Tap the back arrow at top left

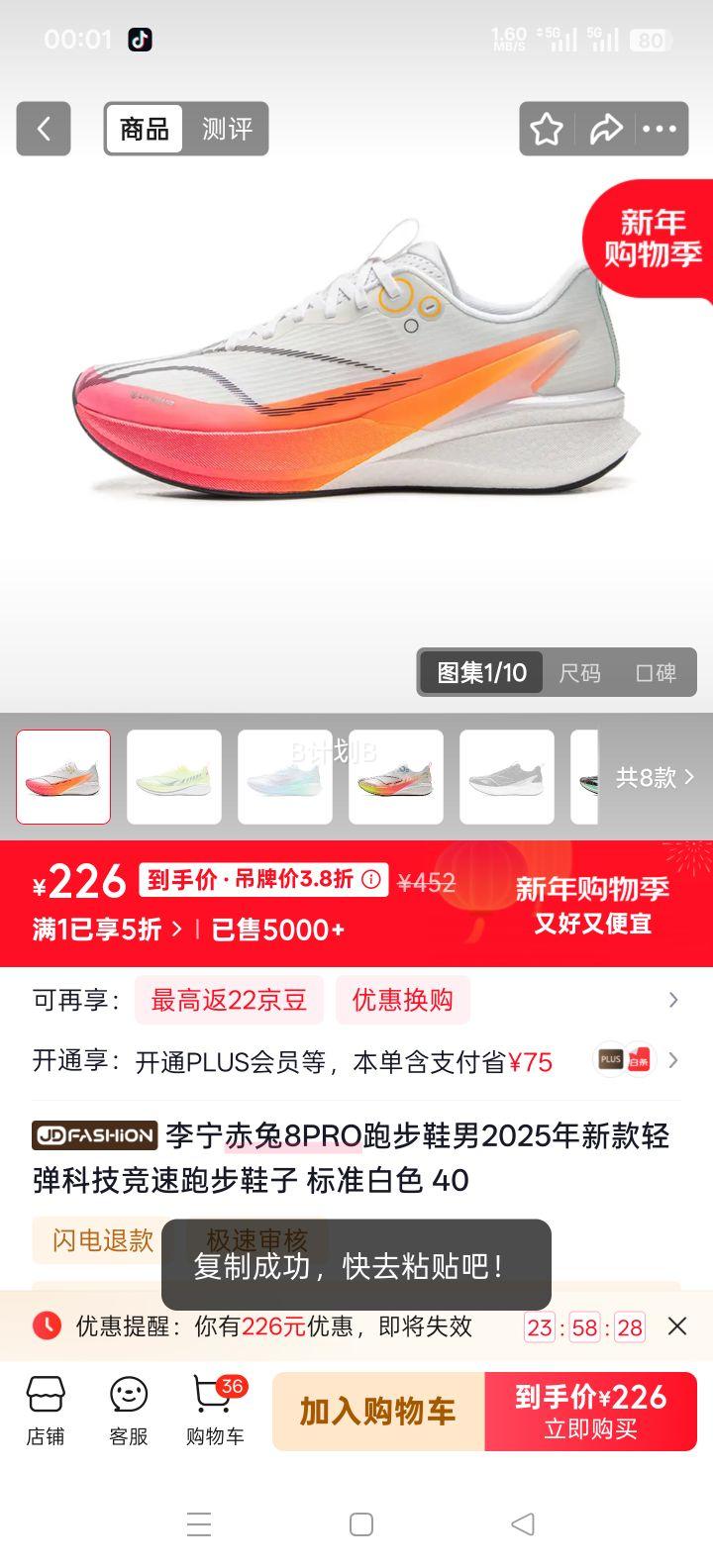(43, 129)
